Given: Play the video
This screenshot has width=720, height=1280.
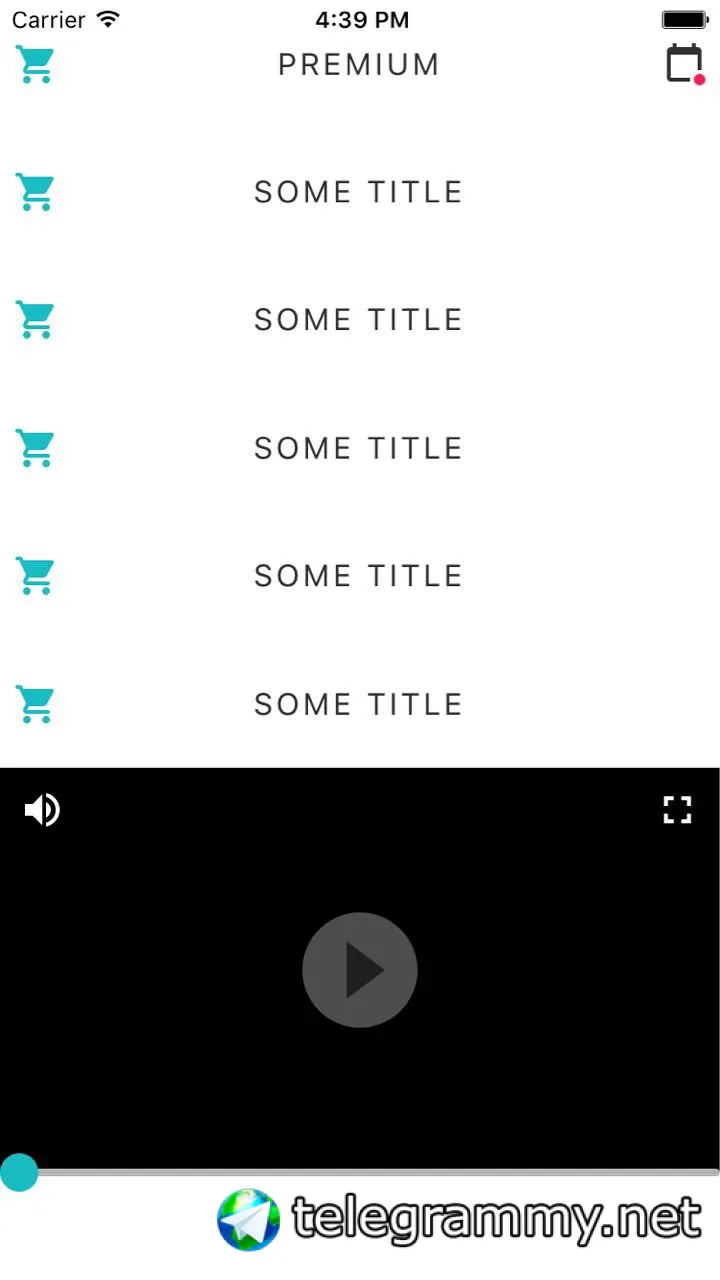Looking at the screenshot, I should (360, 969).
